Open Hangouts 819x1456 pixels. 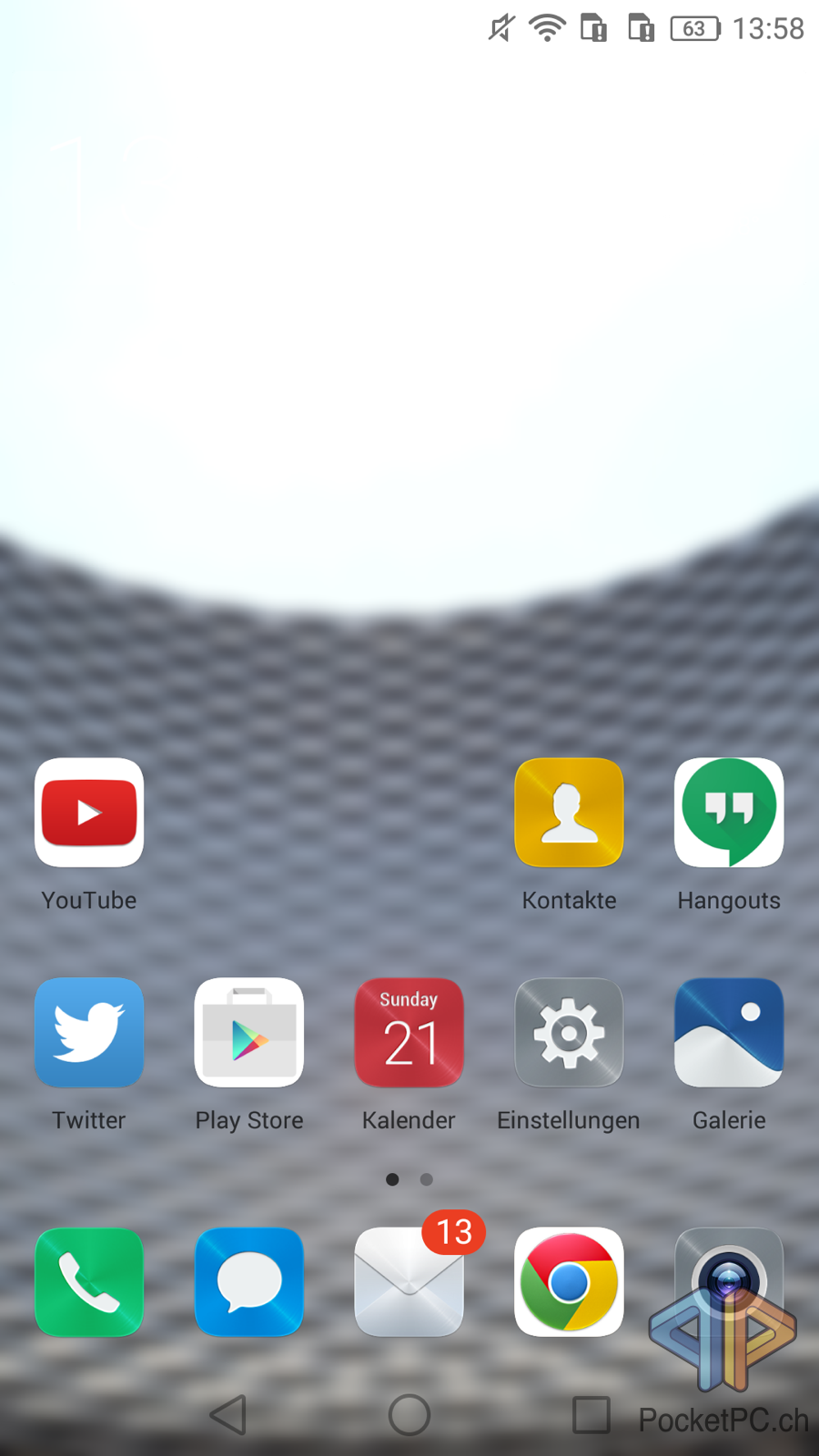tap(729, 813)
